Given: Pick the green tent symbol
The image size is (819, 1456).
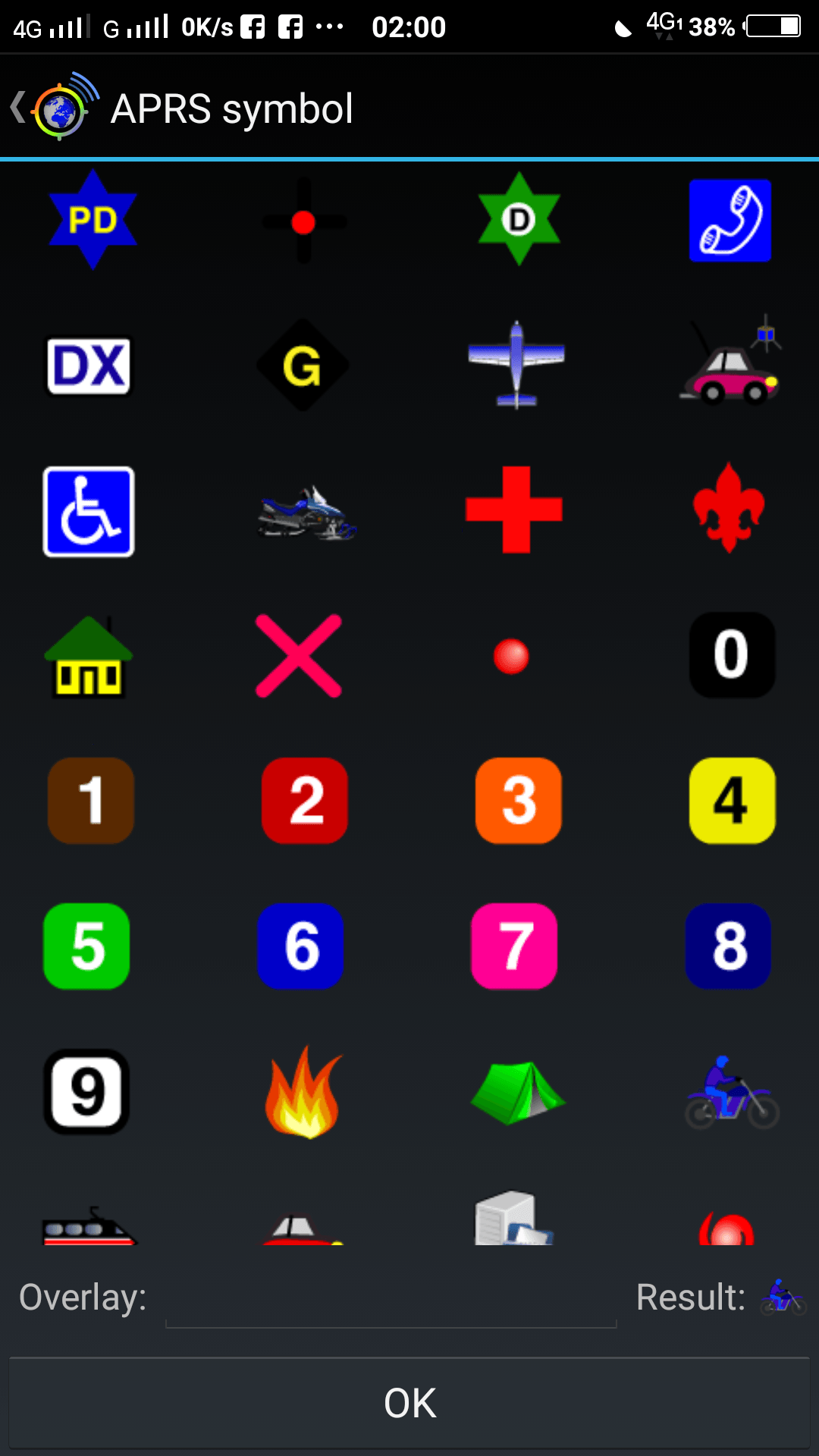Looking at the screenshot, I should pyautogui.click(x=518, y=1093).
